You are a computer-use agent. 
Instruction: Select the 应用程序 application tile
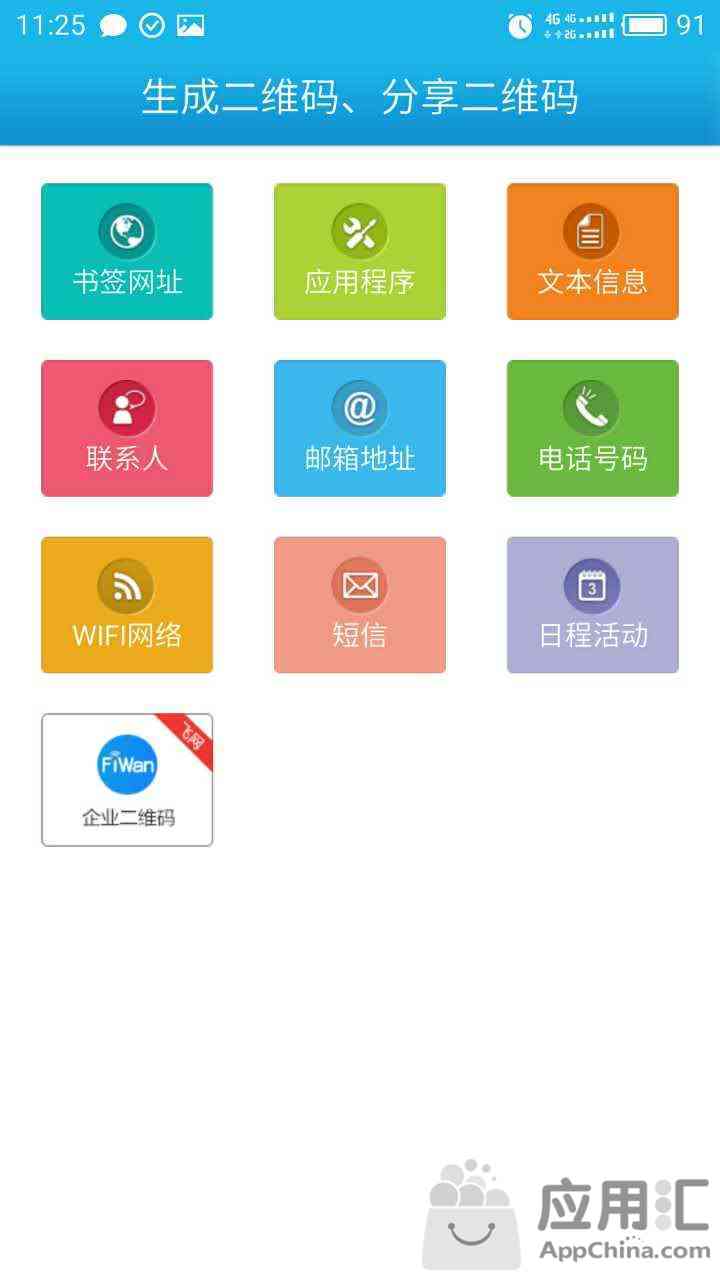(360, 251)
